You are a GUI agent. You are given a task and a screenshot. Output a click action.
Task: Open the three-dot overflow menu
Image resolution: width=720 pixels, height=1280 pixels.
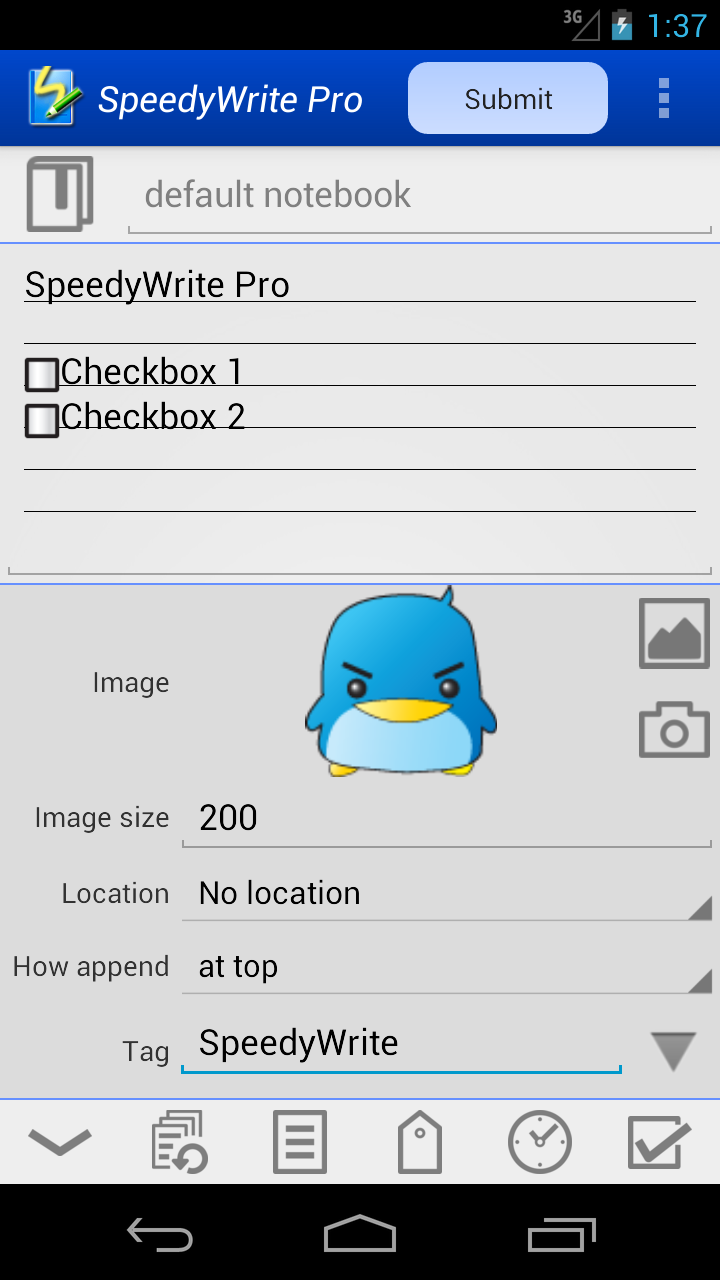[x=663, y=98]
